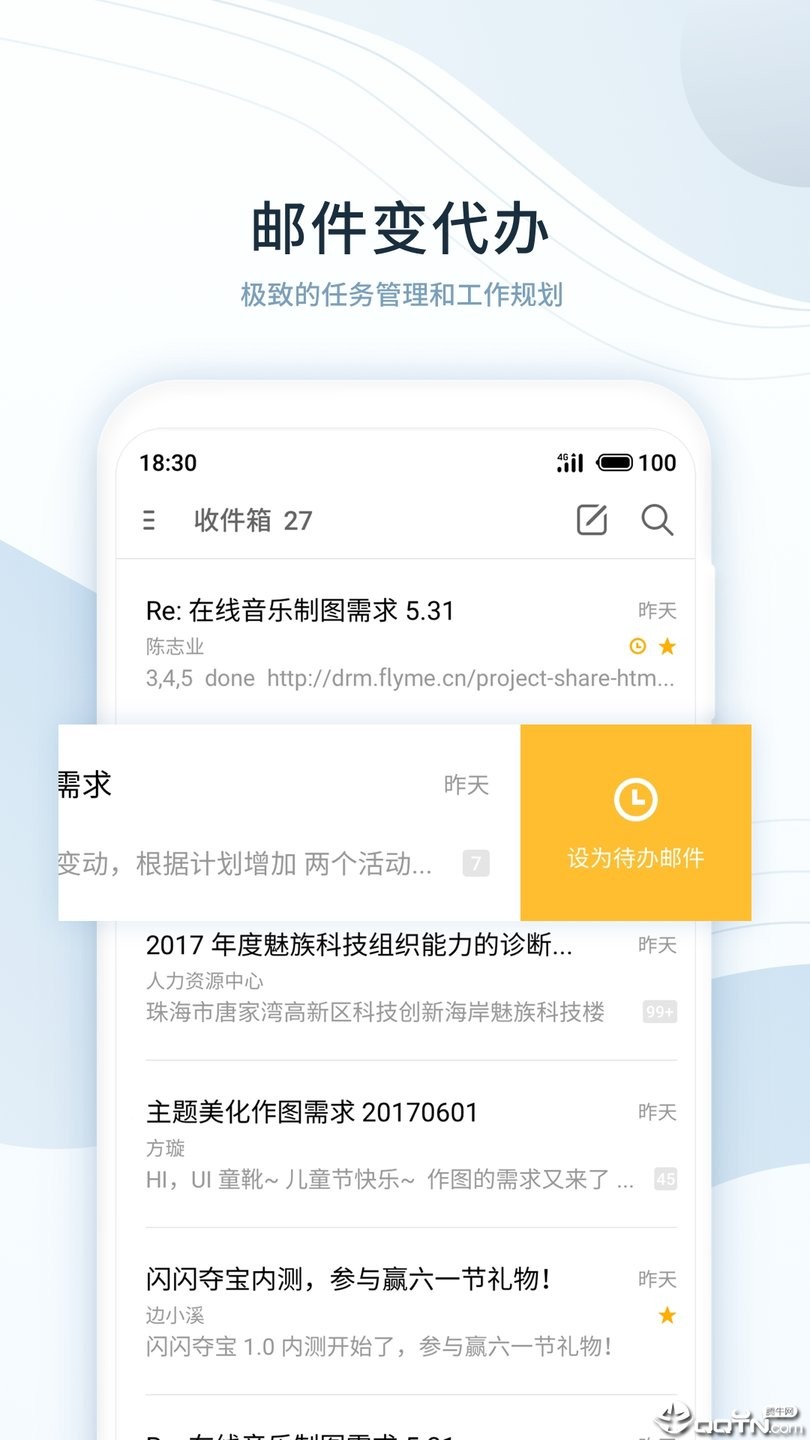
Task: Tap the orange clock reminder icon on 陈志业's email
Action: pyautogui.click(x=635, y=647)
